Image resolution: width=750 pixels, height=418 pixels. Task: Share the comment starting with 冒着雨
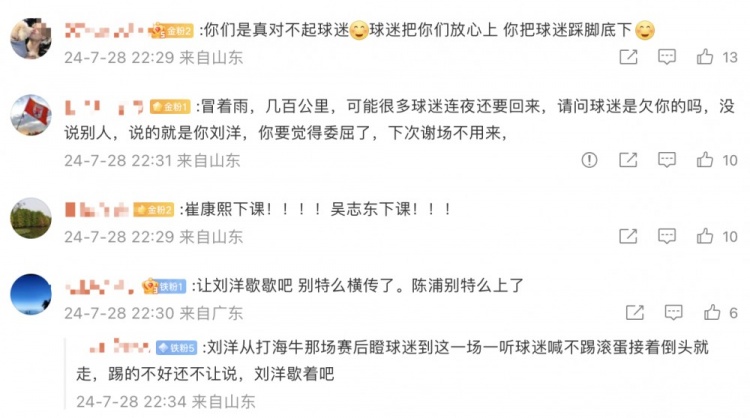tap(628, 160)
